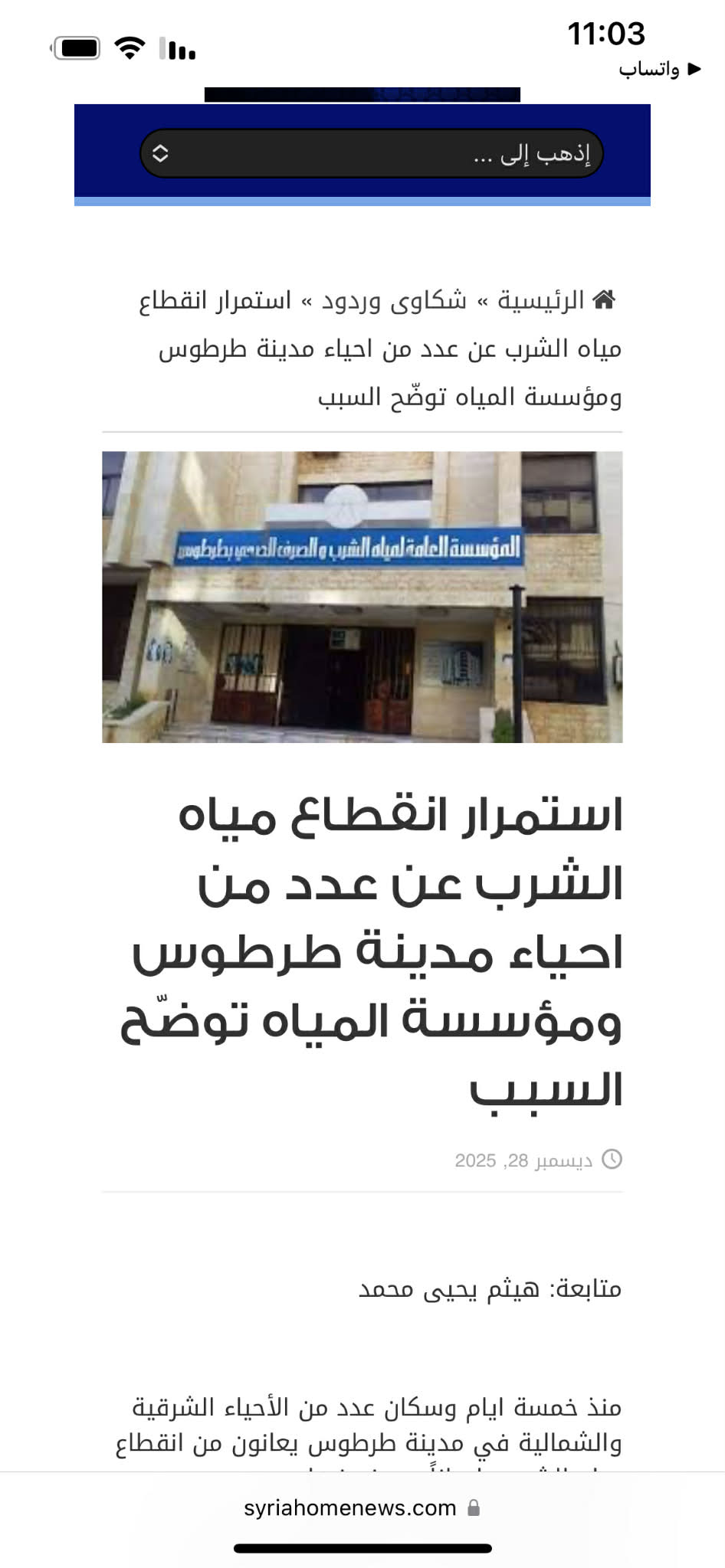Tap the syriahomenews.com address bar
Viewport: 725px width, 1568px height.
(x=362, y=1507)
